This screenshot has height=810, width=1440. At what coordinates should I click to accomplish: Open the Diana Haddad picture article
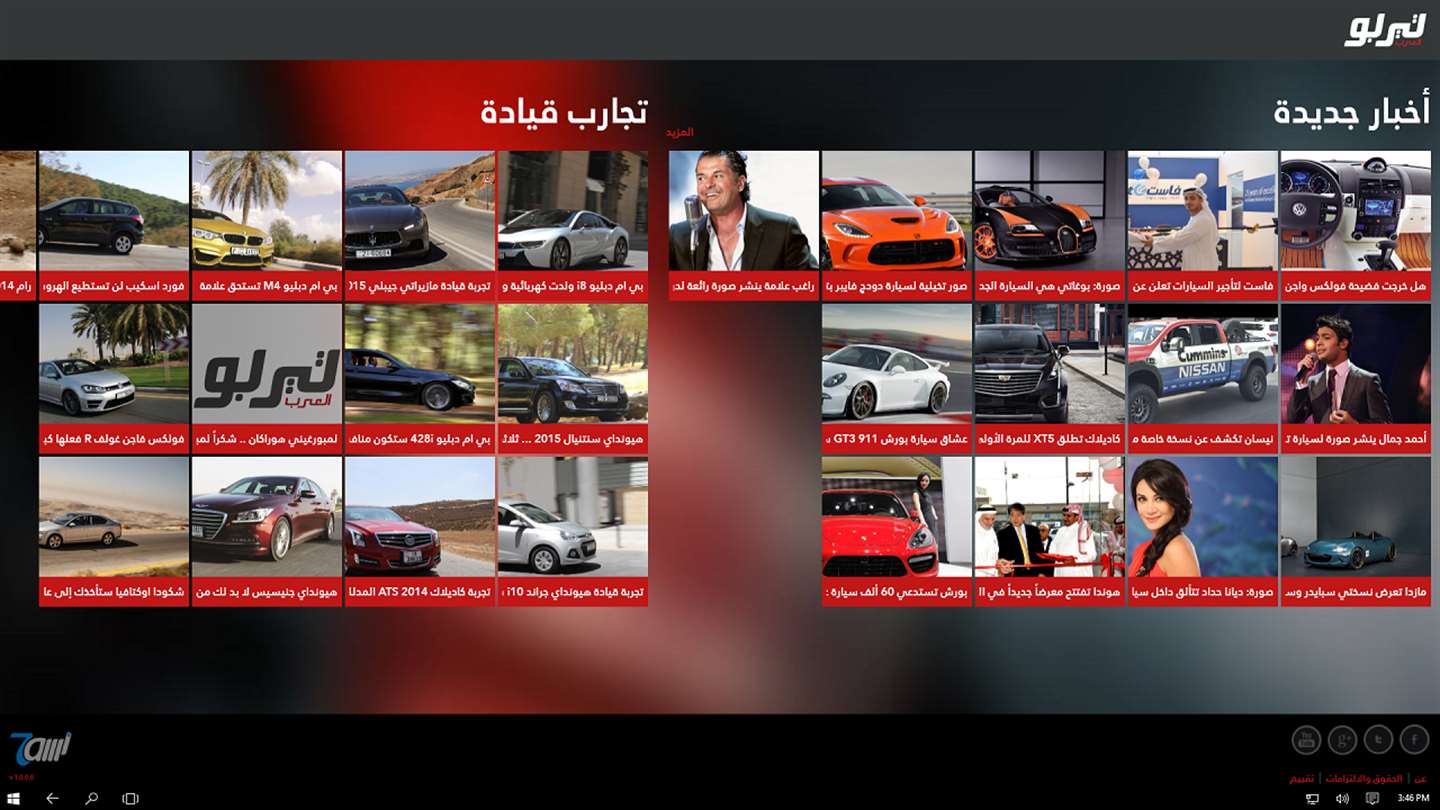click(1202, 531)
